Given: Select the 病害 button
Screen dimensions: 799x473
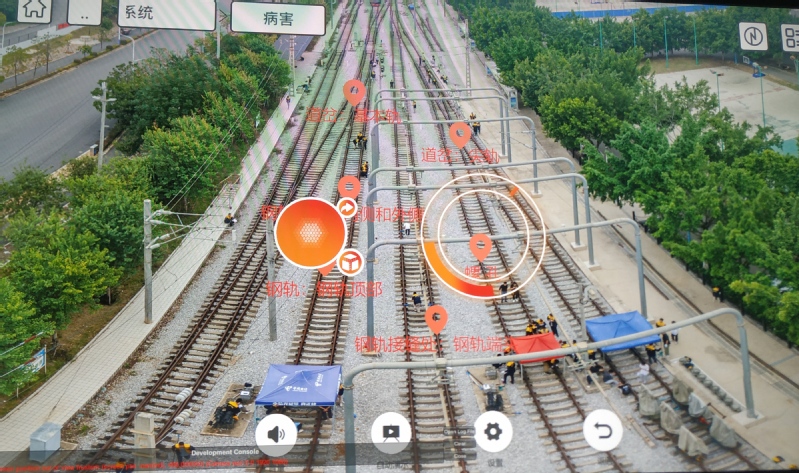Looking at the screenshot, I should [x=277, y=18].
